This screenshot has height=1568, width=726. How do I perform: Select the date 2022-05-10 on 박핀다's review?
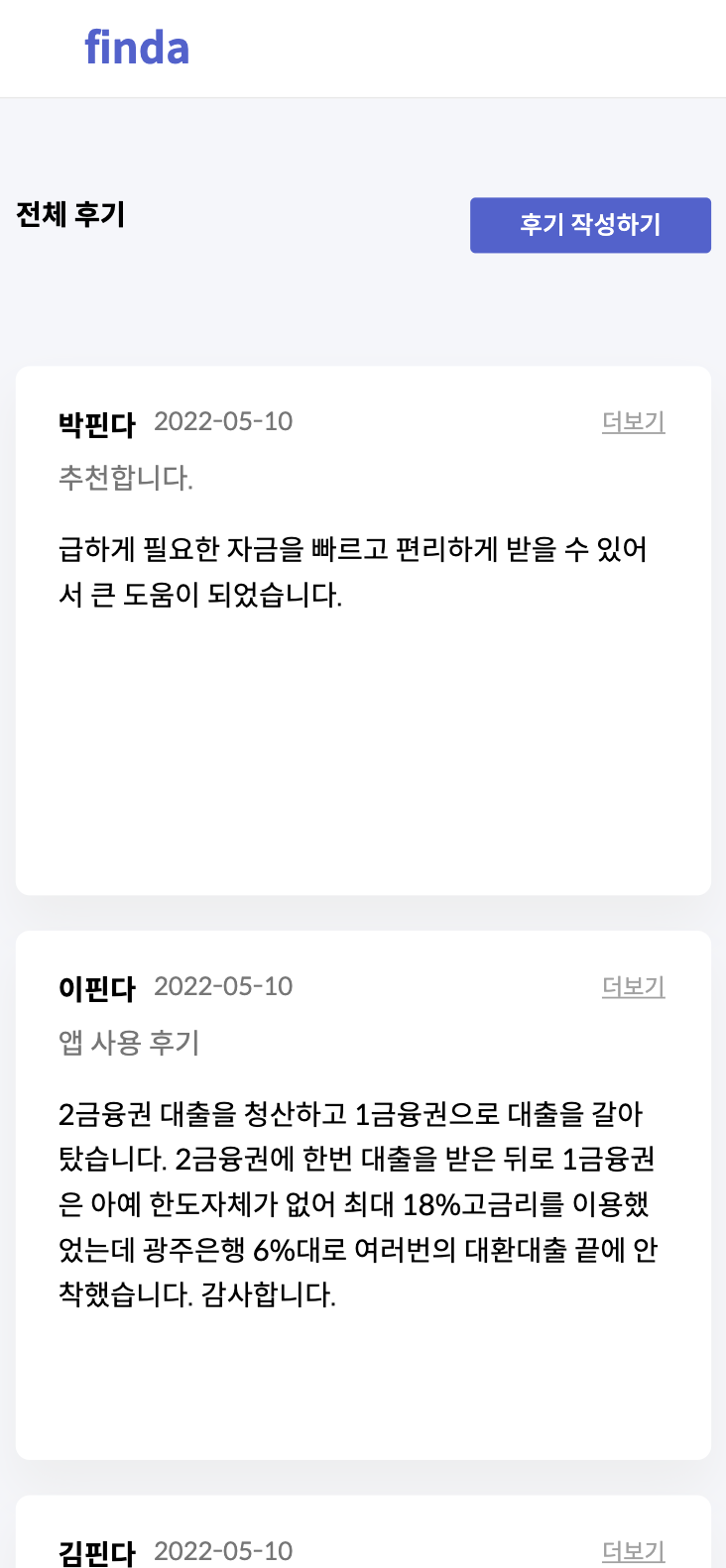tap(223, 420)
